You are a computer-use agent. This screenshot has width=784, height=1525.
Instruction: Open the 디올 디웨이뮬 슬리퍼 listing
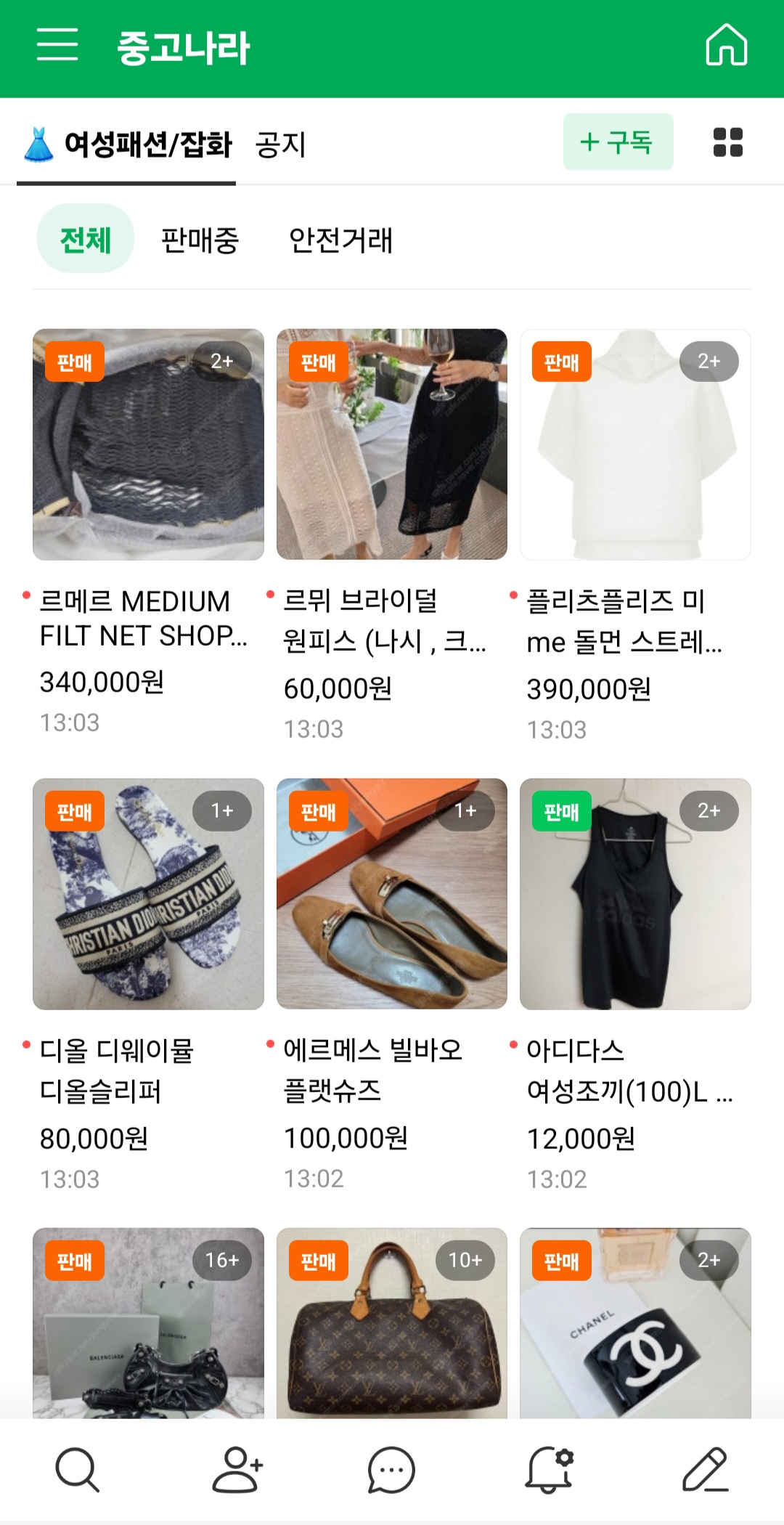point(148,894)
